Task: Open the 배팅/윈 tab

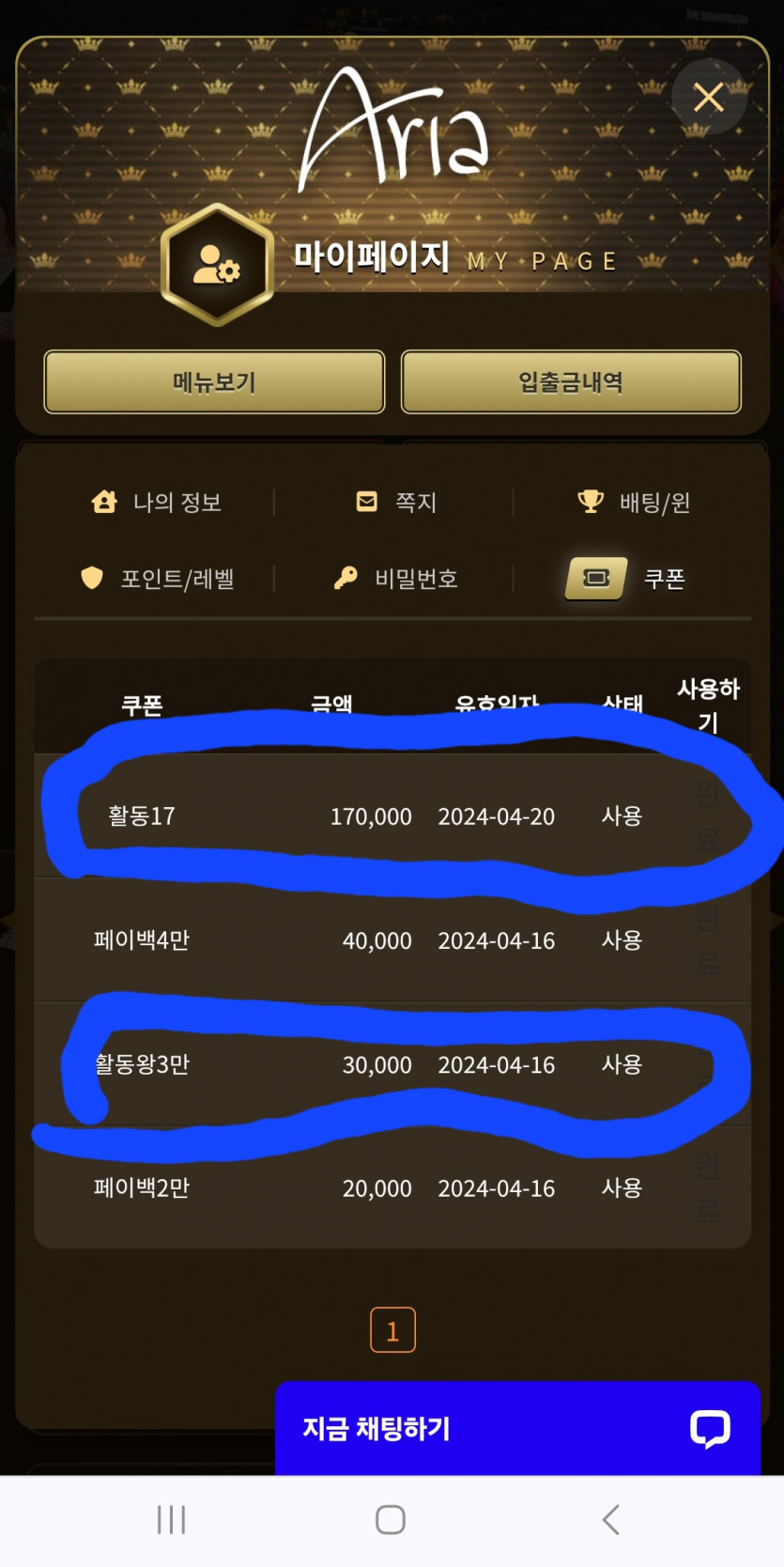Action: pyautogui.click(x=634, y=503)
